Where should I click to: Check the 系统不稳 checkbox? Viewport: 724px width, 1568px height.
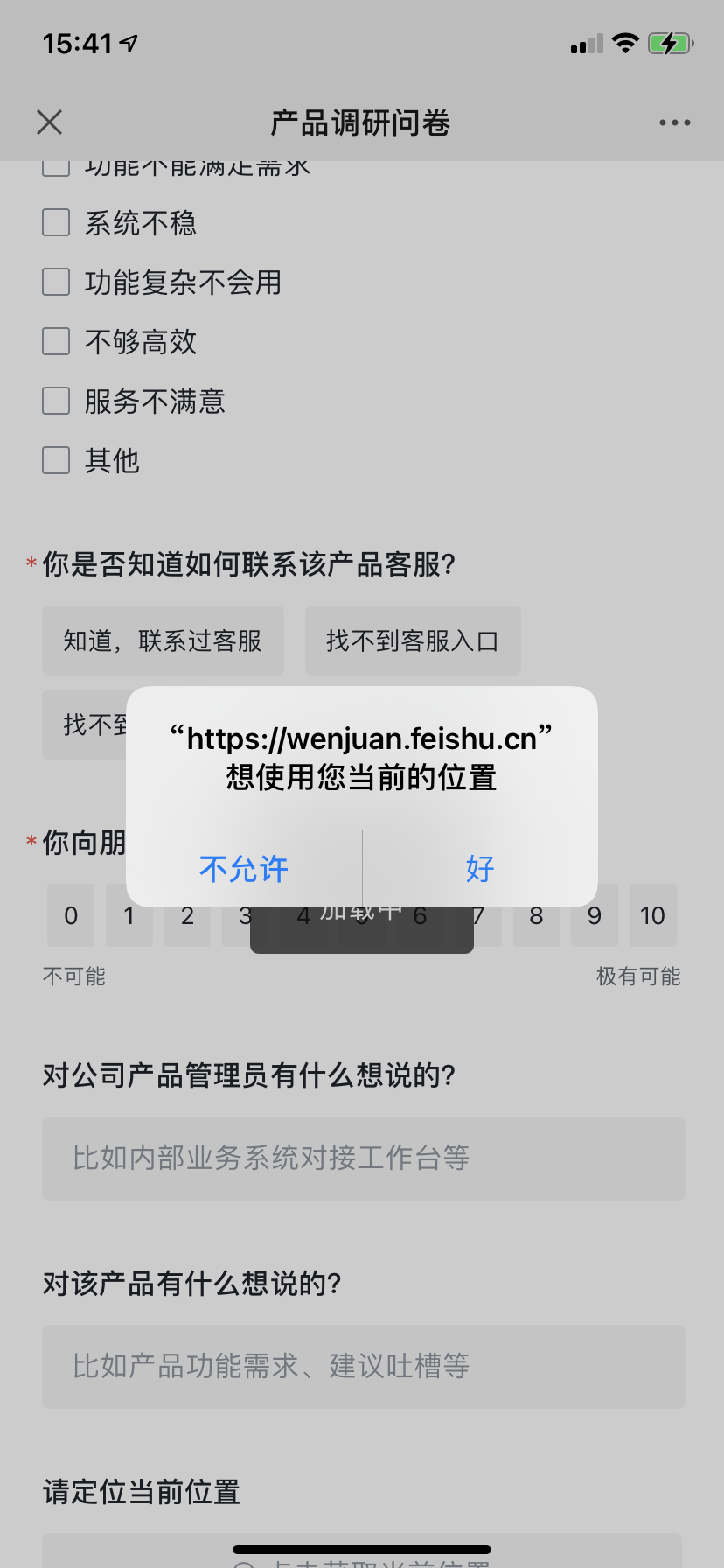(56, 222)
